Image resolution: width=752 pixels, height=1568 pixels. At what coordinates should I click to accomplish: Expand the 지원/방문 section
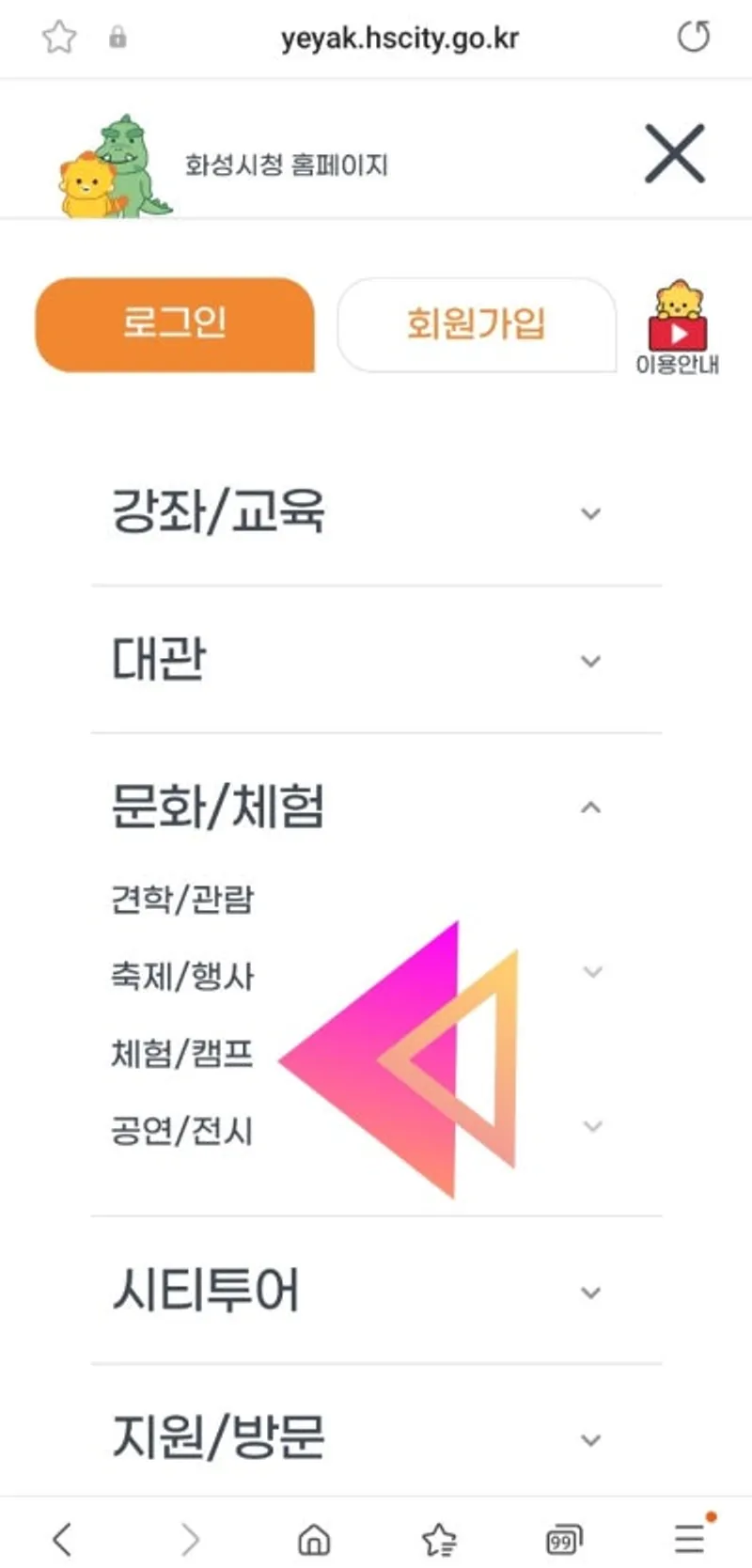(x=376, y=1438)
